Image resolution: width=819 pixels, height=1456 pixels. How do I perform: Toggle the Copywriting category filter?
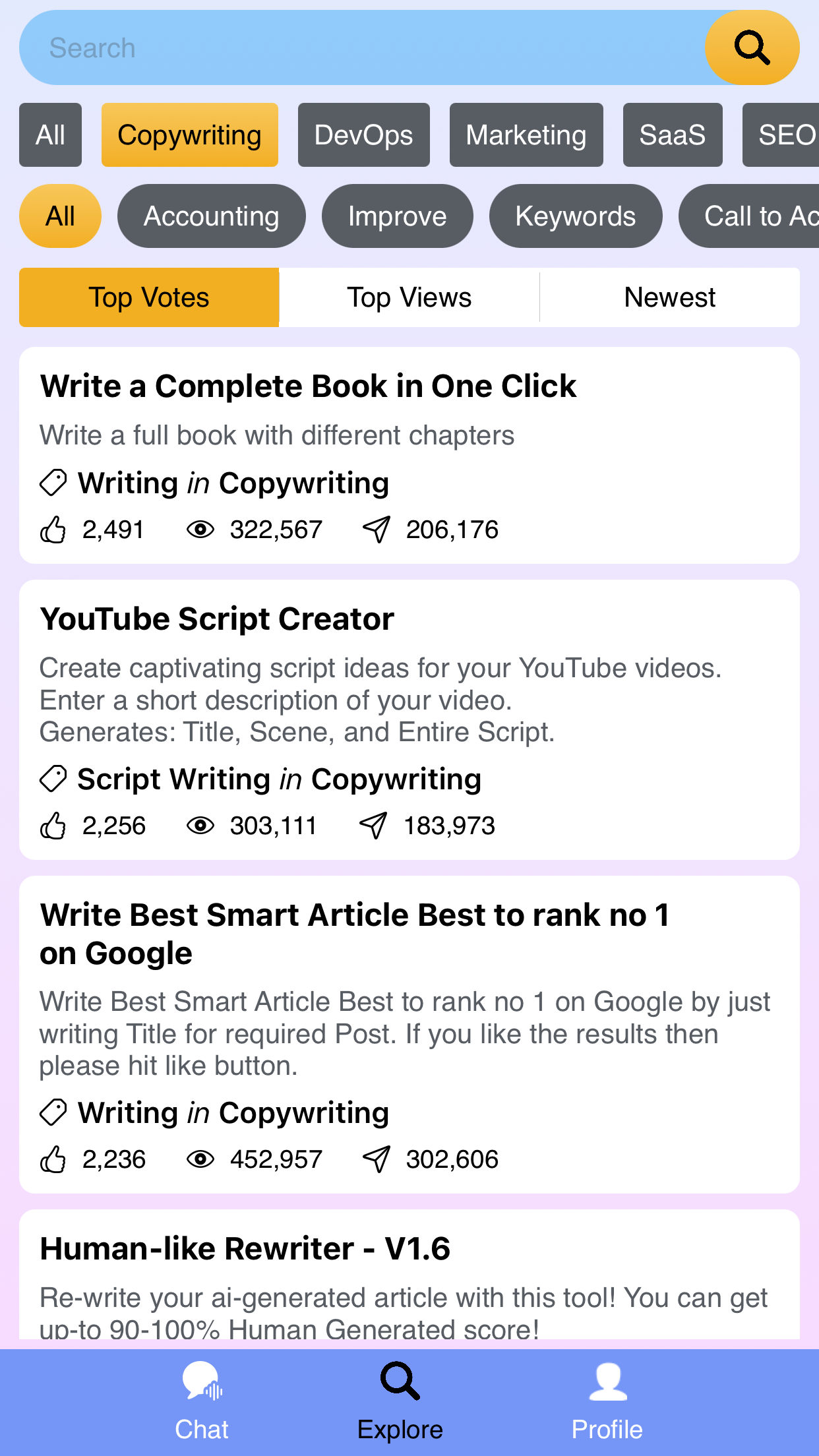189,135
